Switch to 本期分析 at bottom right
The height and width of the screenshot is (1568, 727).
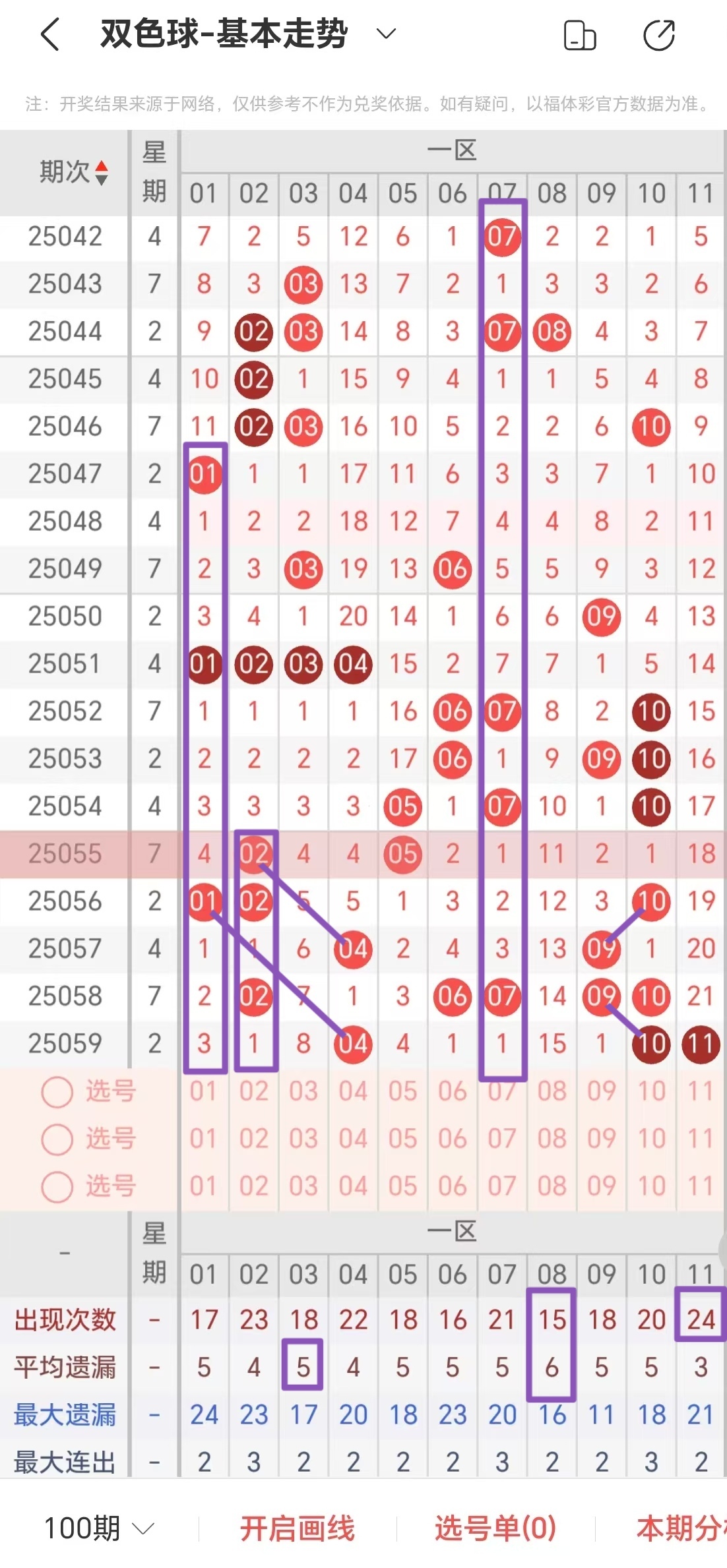(684, 1530)
